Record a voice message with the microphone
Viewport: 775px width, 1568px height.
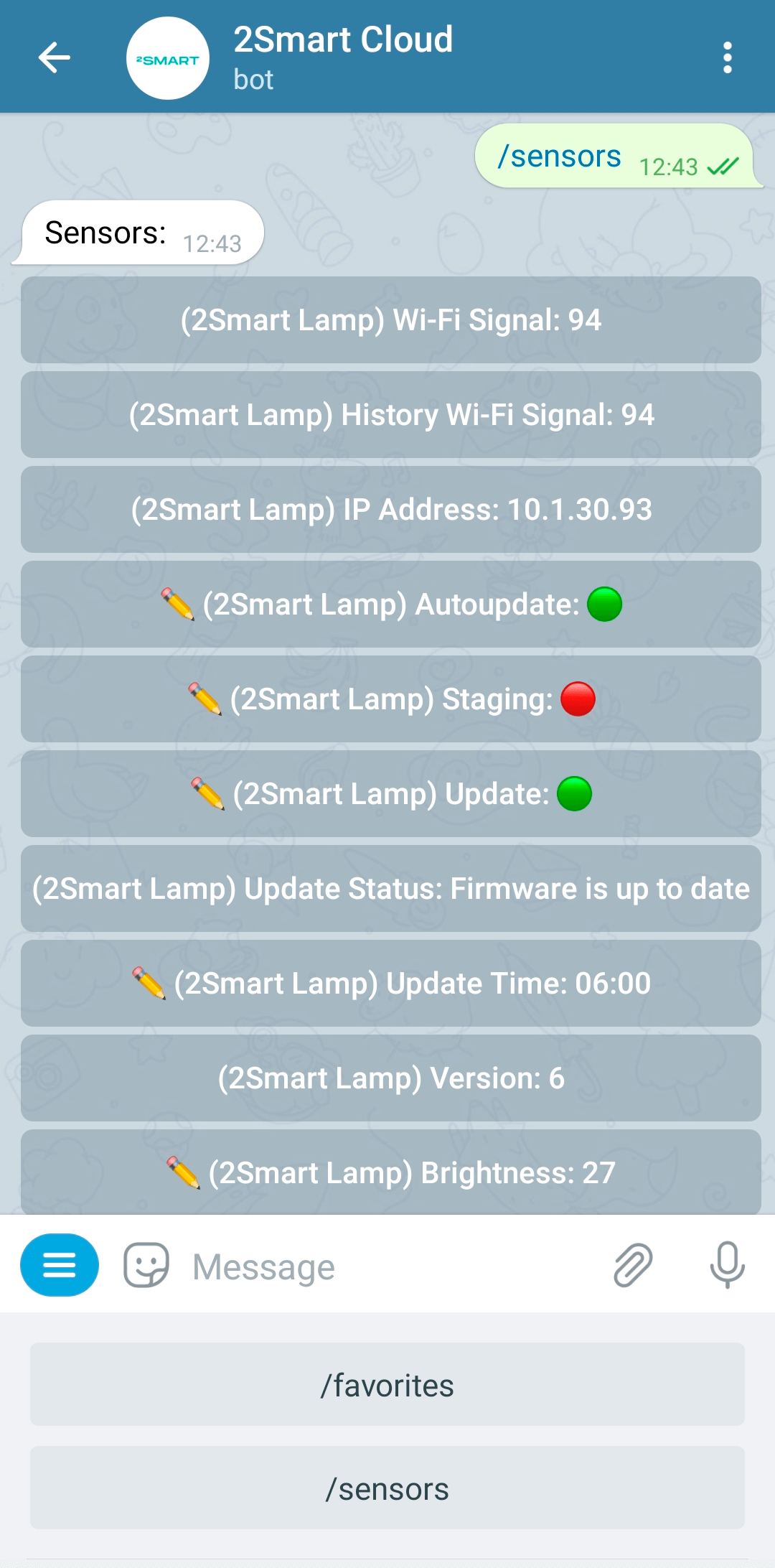727,1265
